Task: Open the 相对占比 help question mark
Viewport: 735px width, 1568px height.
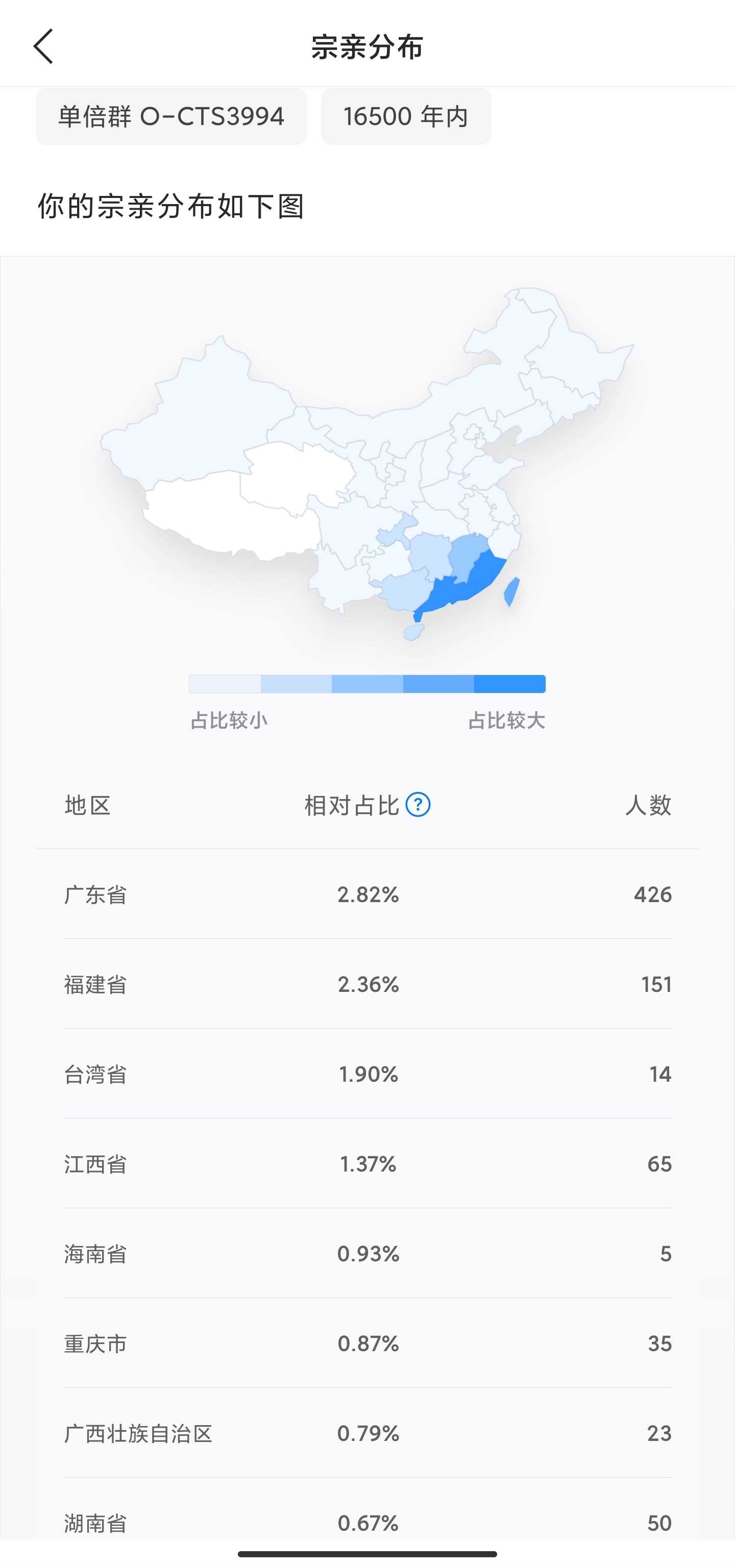Action: coord(418,805)
